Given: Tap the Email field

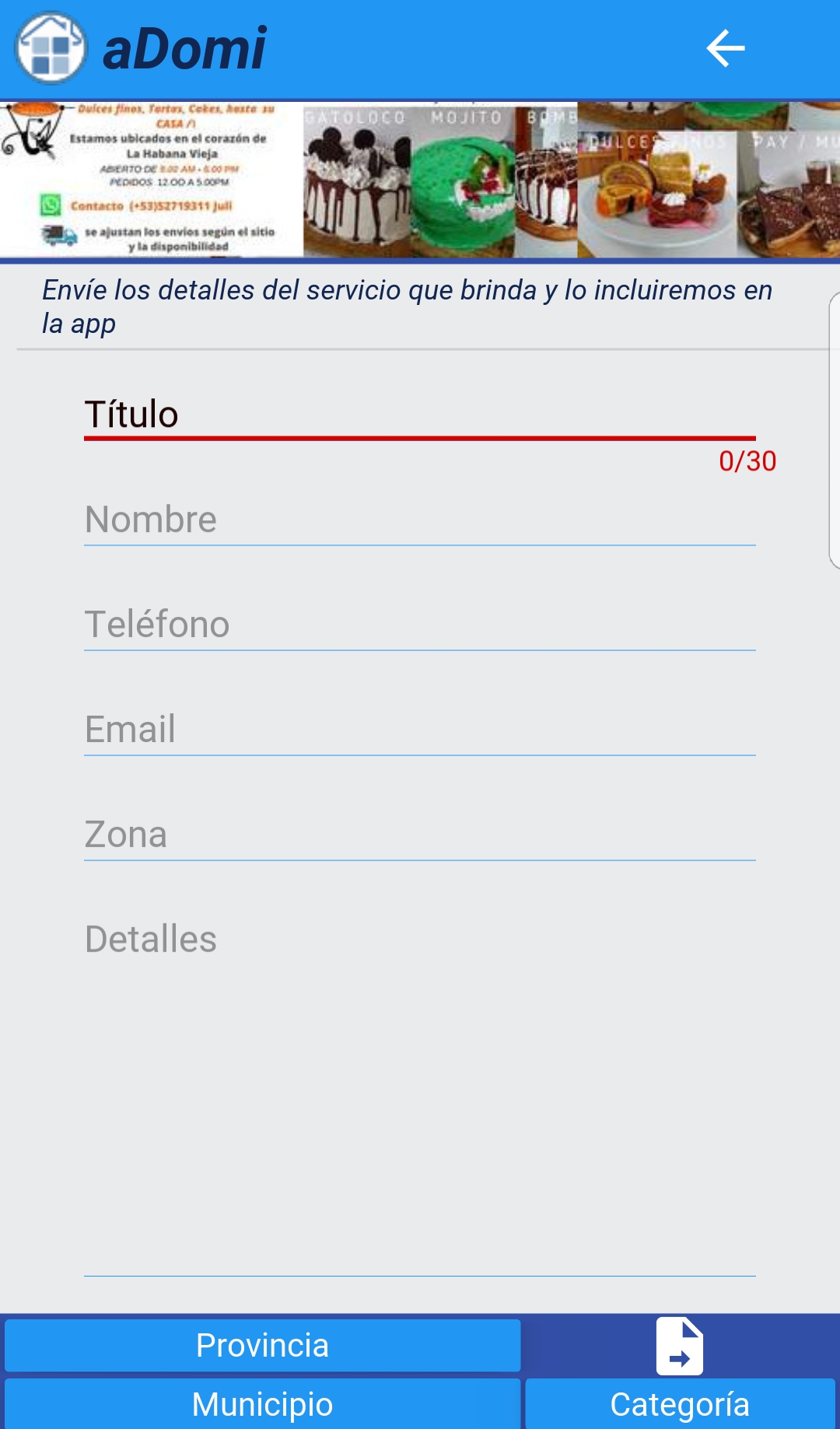Looking at the screenshot, I should [x=420, y=730].
